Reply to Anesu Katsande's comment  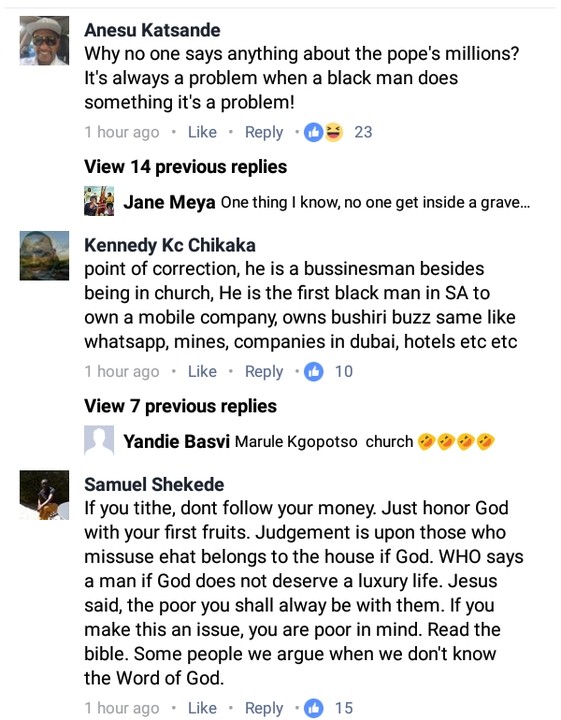pos(264,132)
